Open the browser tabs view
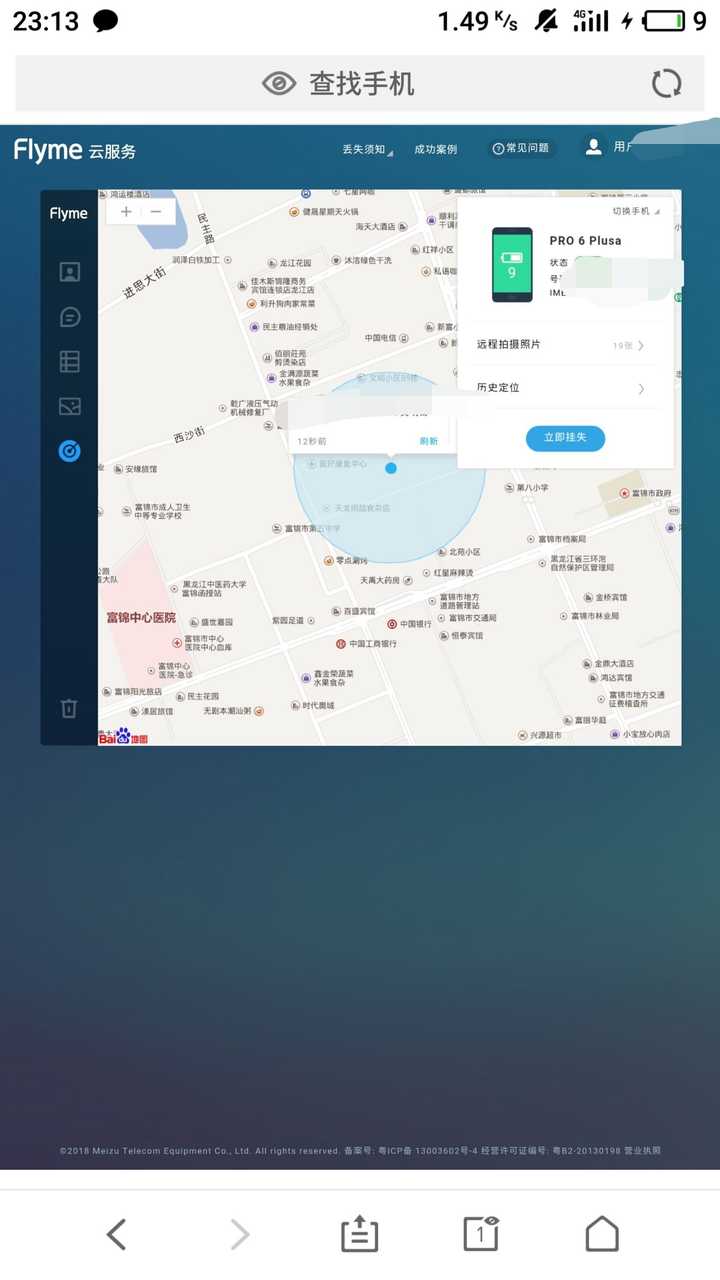Screen dimensions: 720x1280 point(481,1235)
